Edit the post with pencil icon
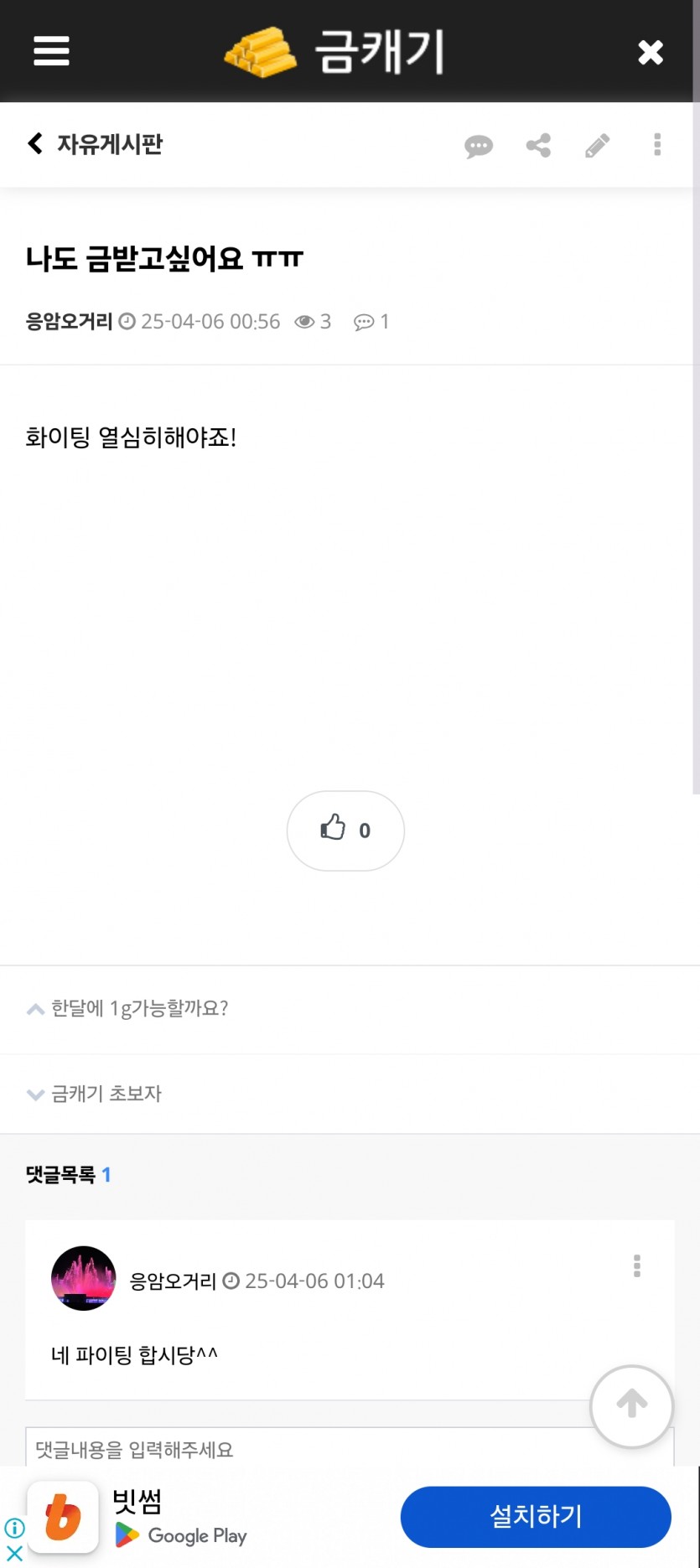This screenshot has height=1568, width=700. (x=597, y=146)
